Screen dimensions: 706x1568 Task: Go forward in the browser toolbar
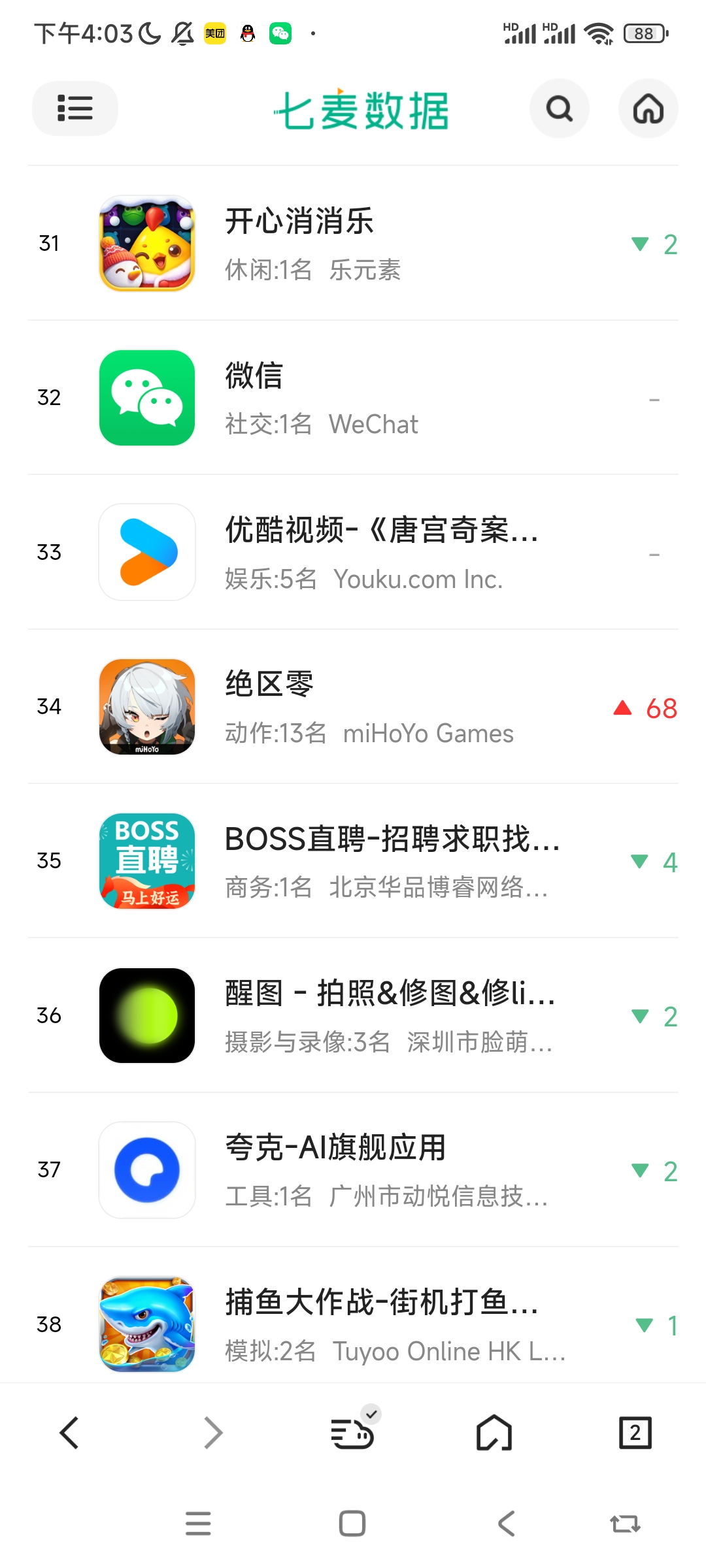(213, 1433)
